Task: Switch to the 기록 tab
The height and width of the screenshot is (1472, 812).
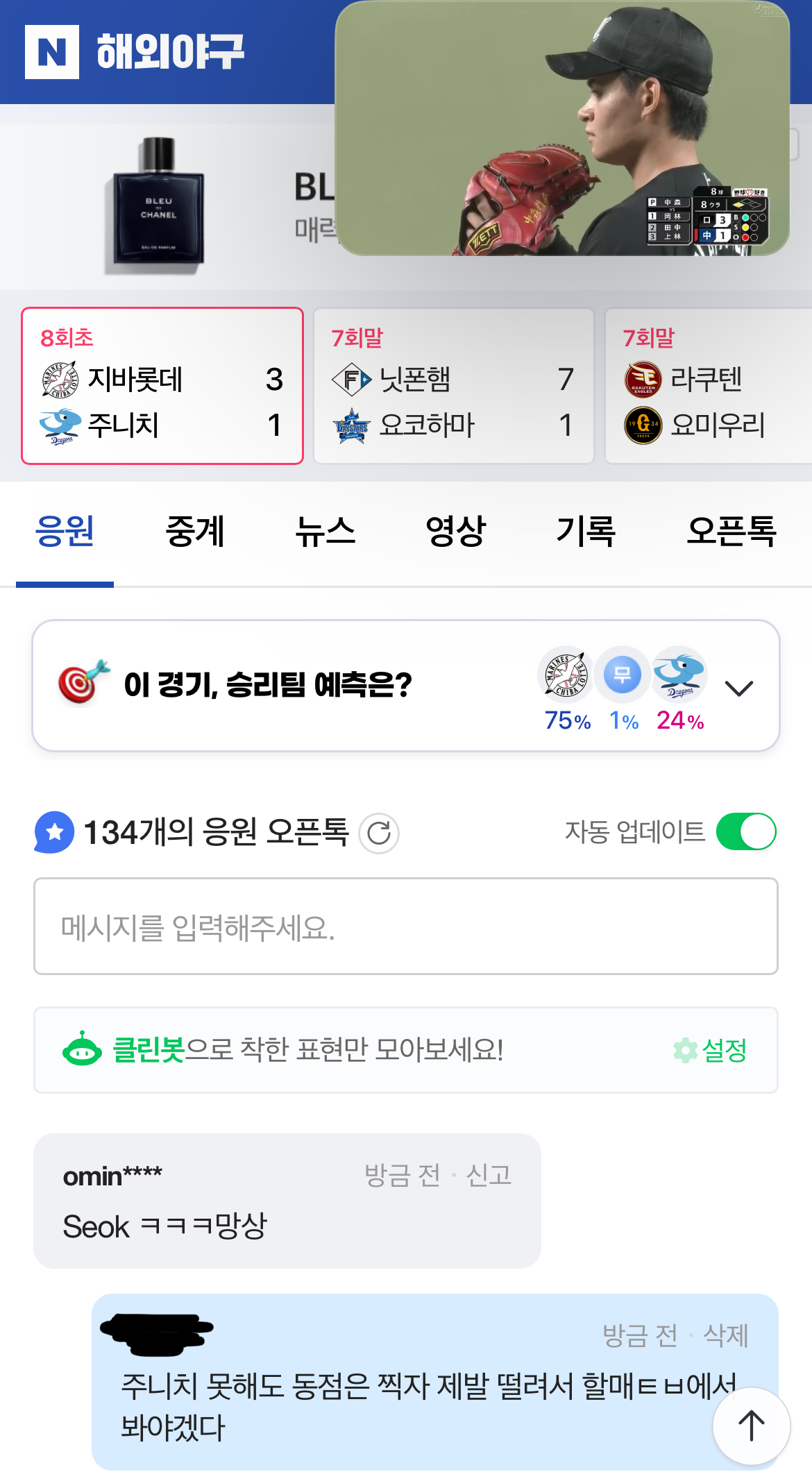Action: [586, 532]
